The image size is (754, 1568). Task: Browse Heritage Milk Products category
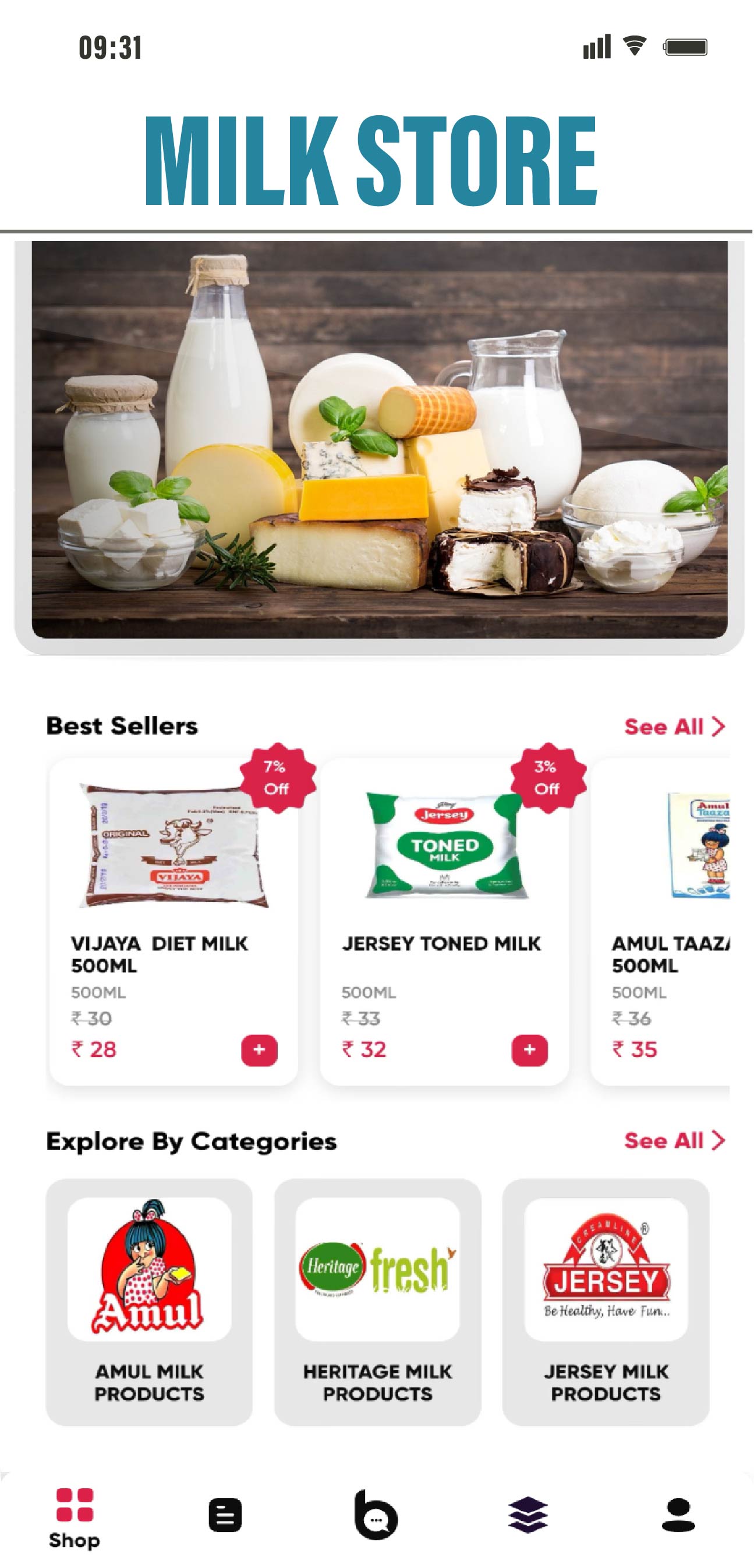(x=377, y=1301)
